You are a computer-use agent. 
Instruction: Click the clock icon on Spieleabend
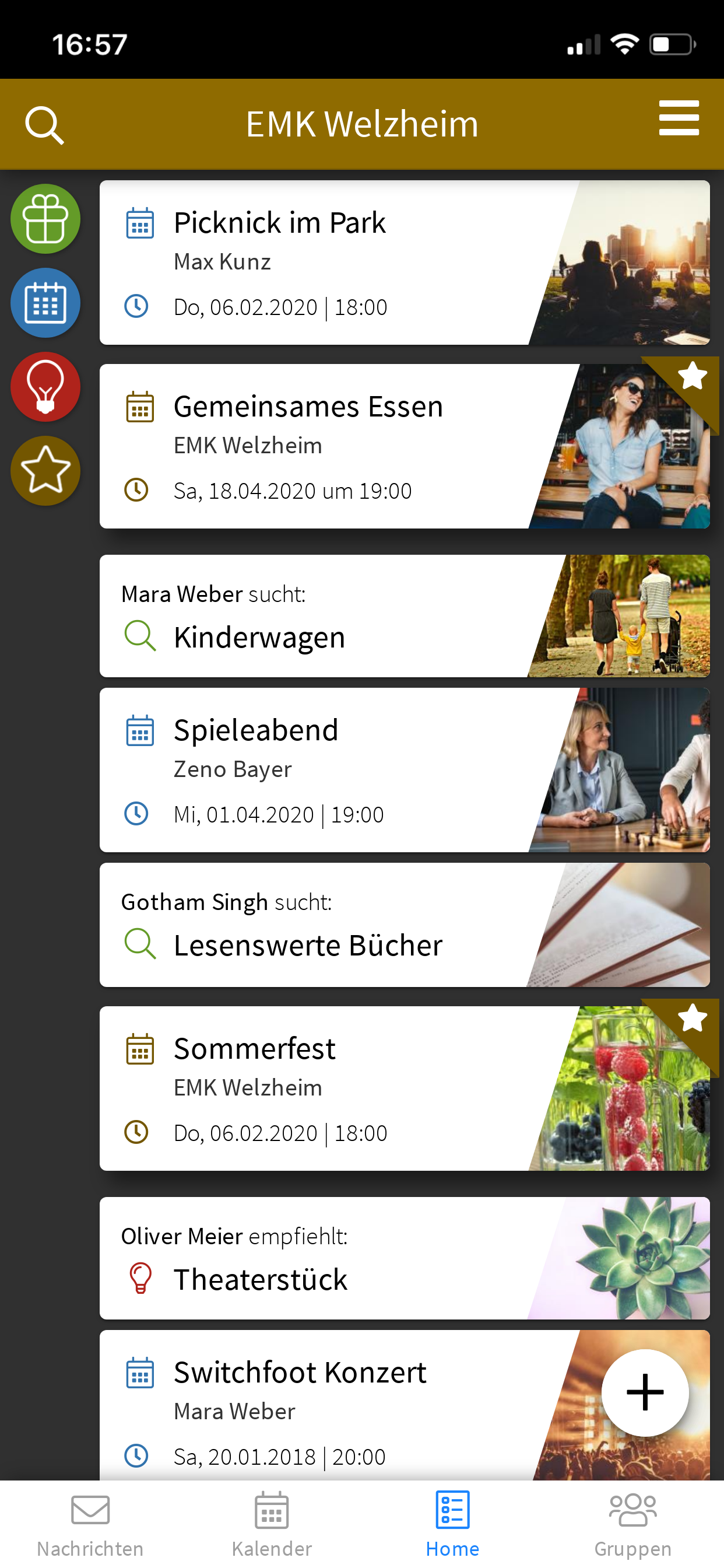[137, 814]
